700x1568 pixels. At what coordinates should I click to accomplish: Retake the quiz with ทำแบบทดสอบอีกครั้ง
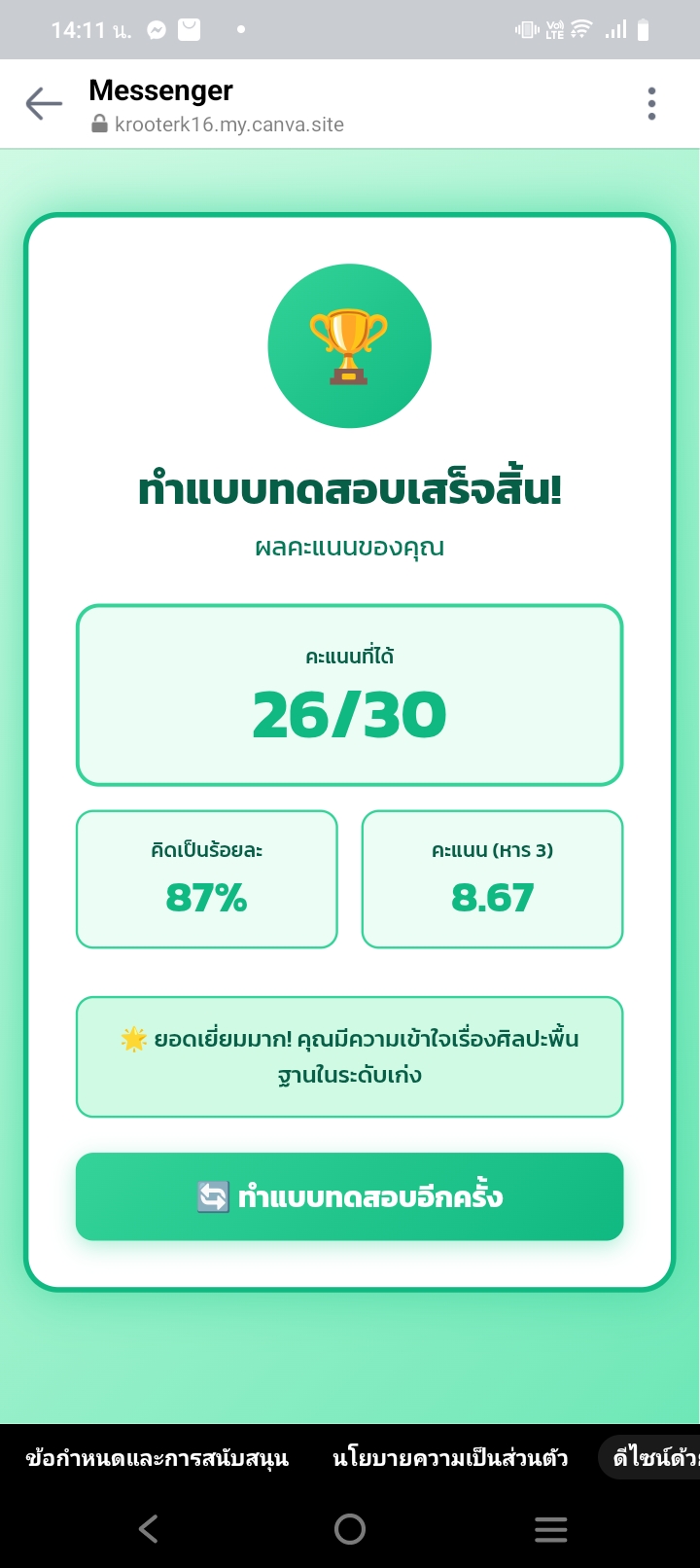pyautogui.click(x=349, y=1196)
